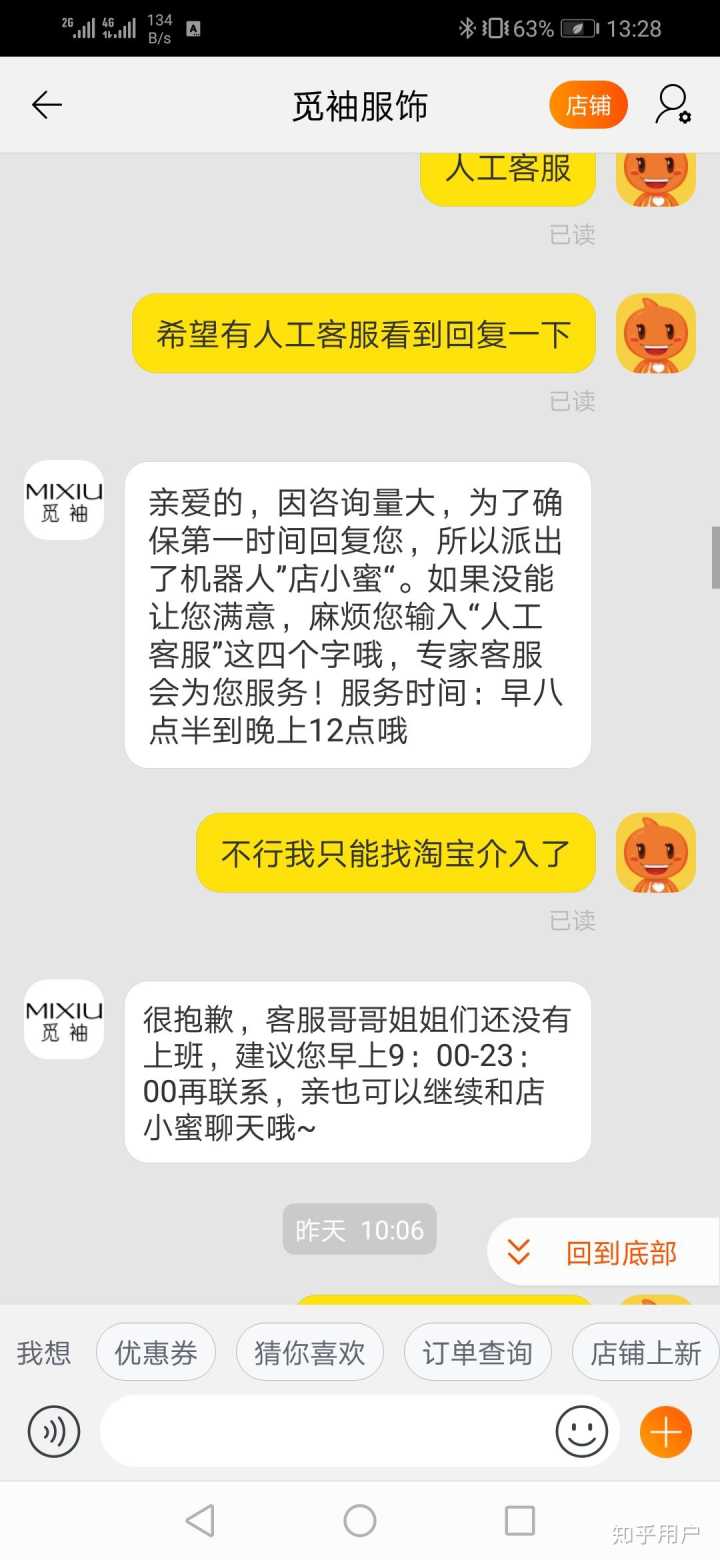Screen dimensions: 720x1560
Task: Select the 猜你喜欢 quick chip
Action: 310,1353
